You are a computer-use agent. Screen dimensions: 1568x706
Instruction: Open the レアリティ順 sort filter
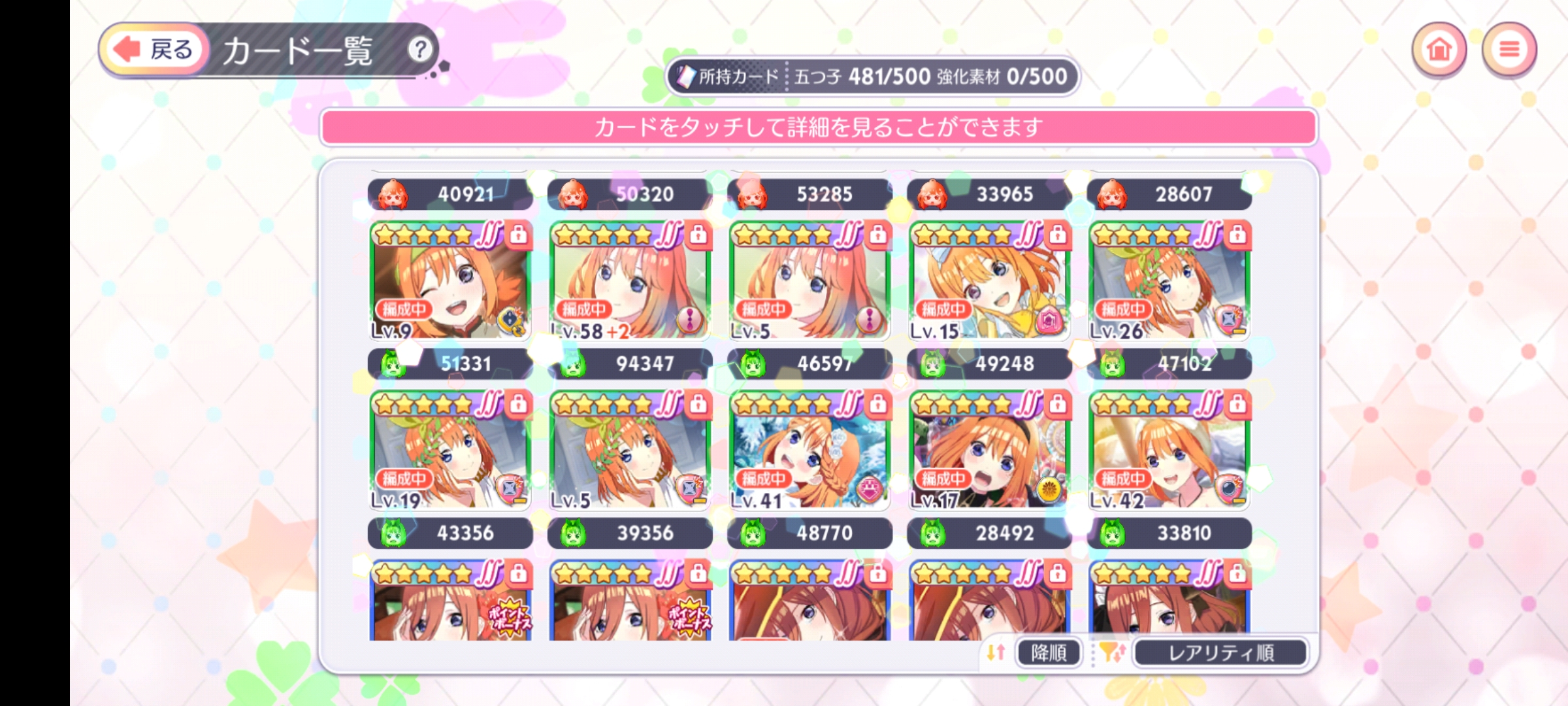pos(1220,652)
